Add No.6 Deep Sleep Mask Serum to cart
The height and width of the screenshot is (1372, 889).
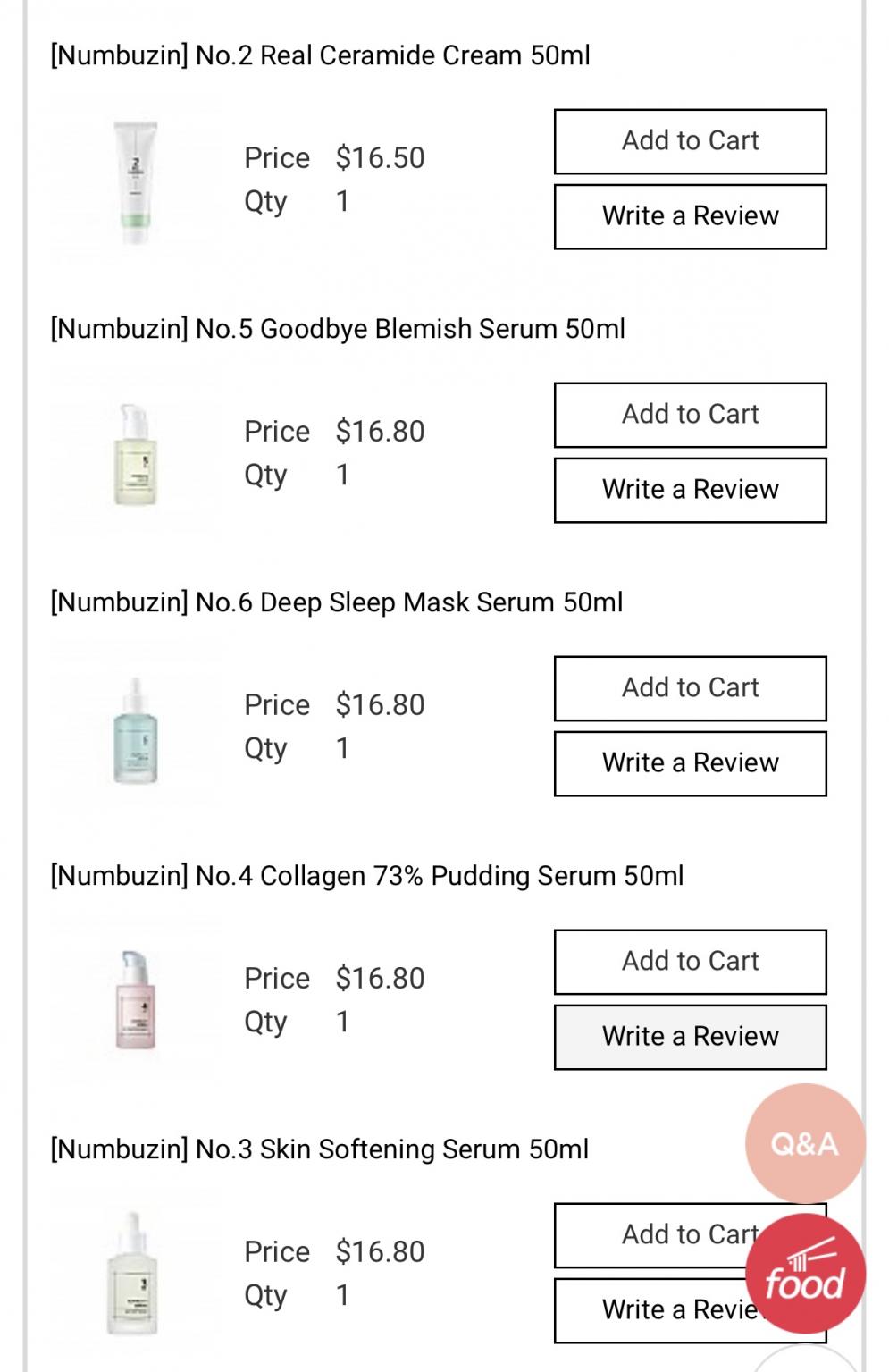[690, 688]
